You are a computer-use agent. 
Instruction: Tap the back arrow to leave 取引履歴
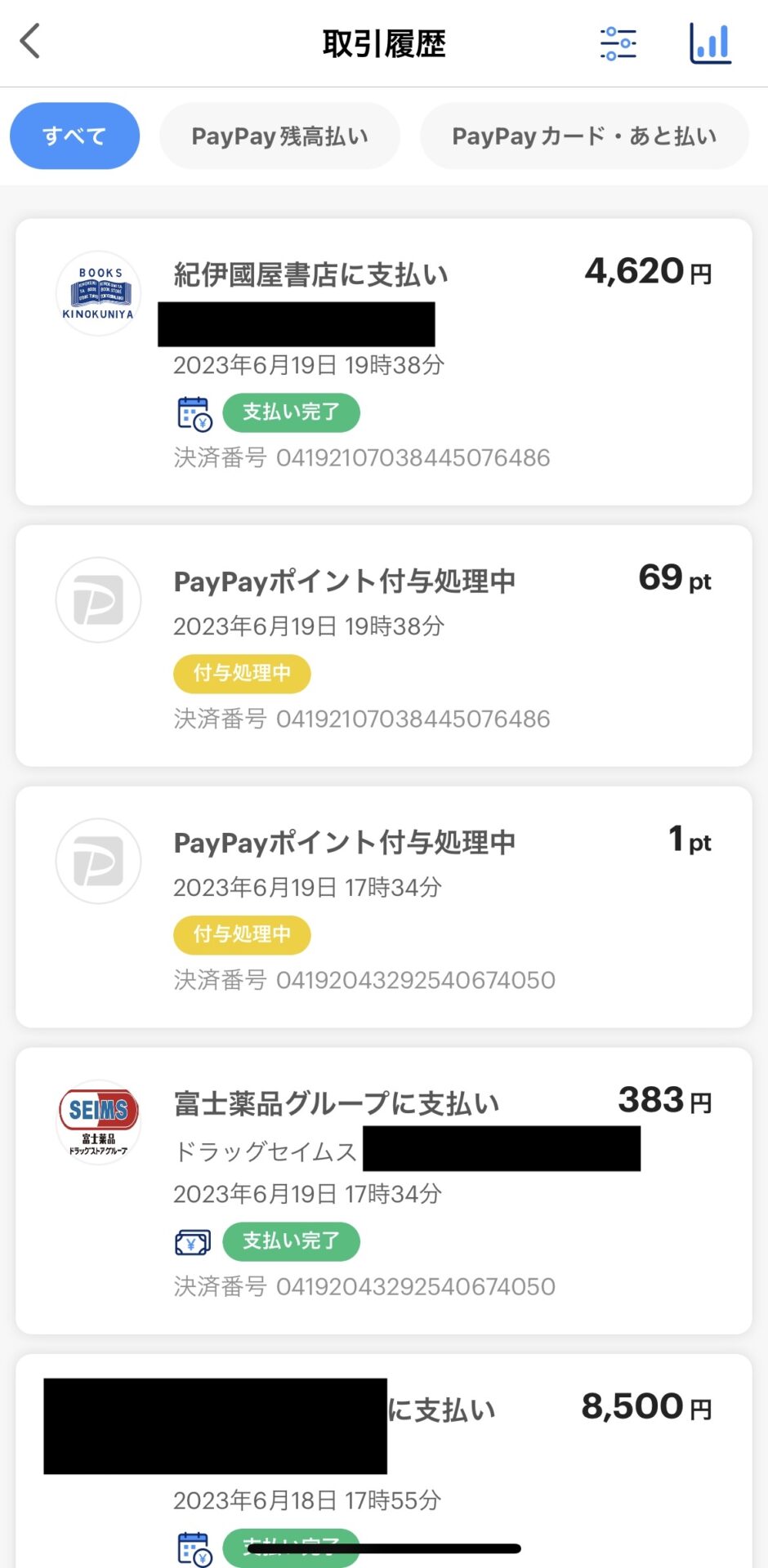[x=30, y=42]
